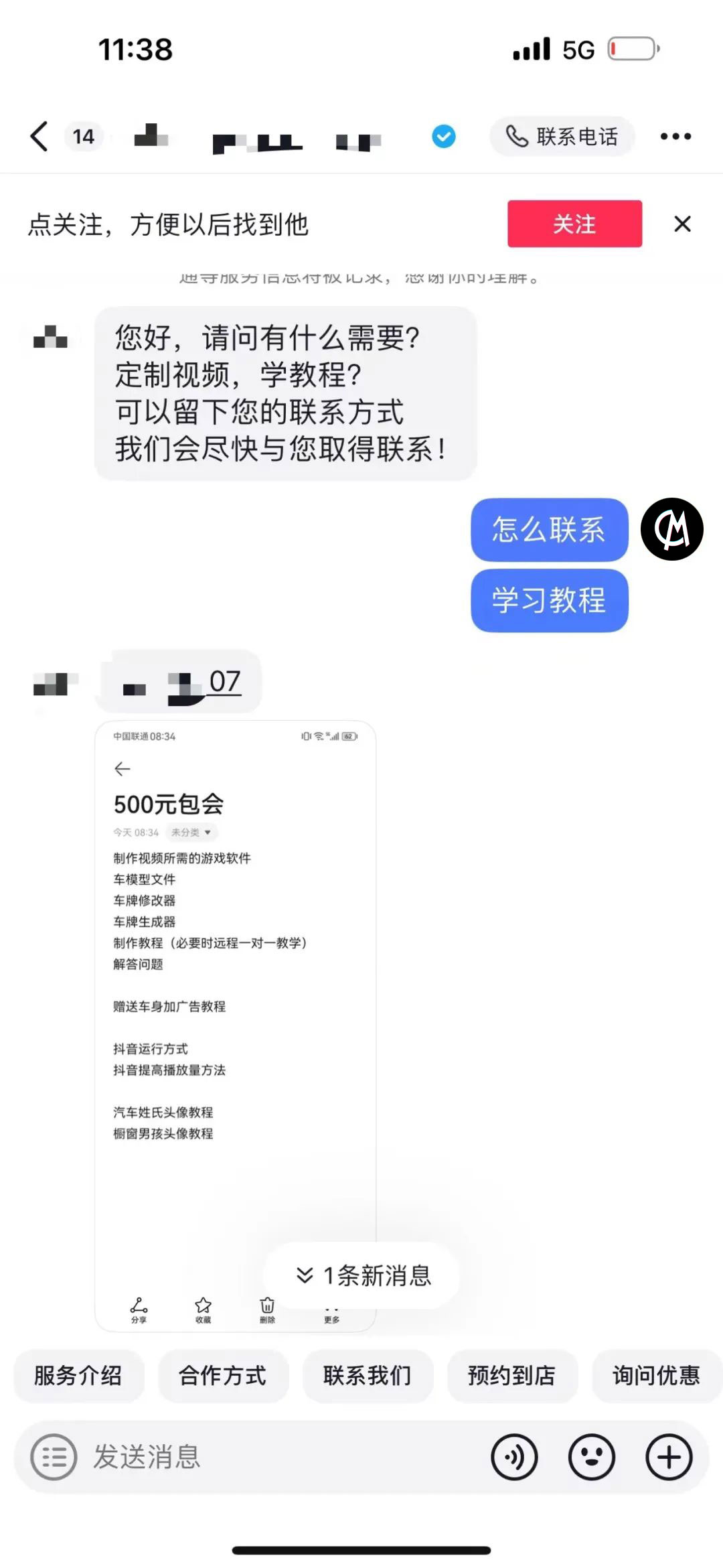Tap the 询问优惠 chip
The height and width of the screenshot is (1568, 723).
tap(656, 1376)
